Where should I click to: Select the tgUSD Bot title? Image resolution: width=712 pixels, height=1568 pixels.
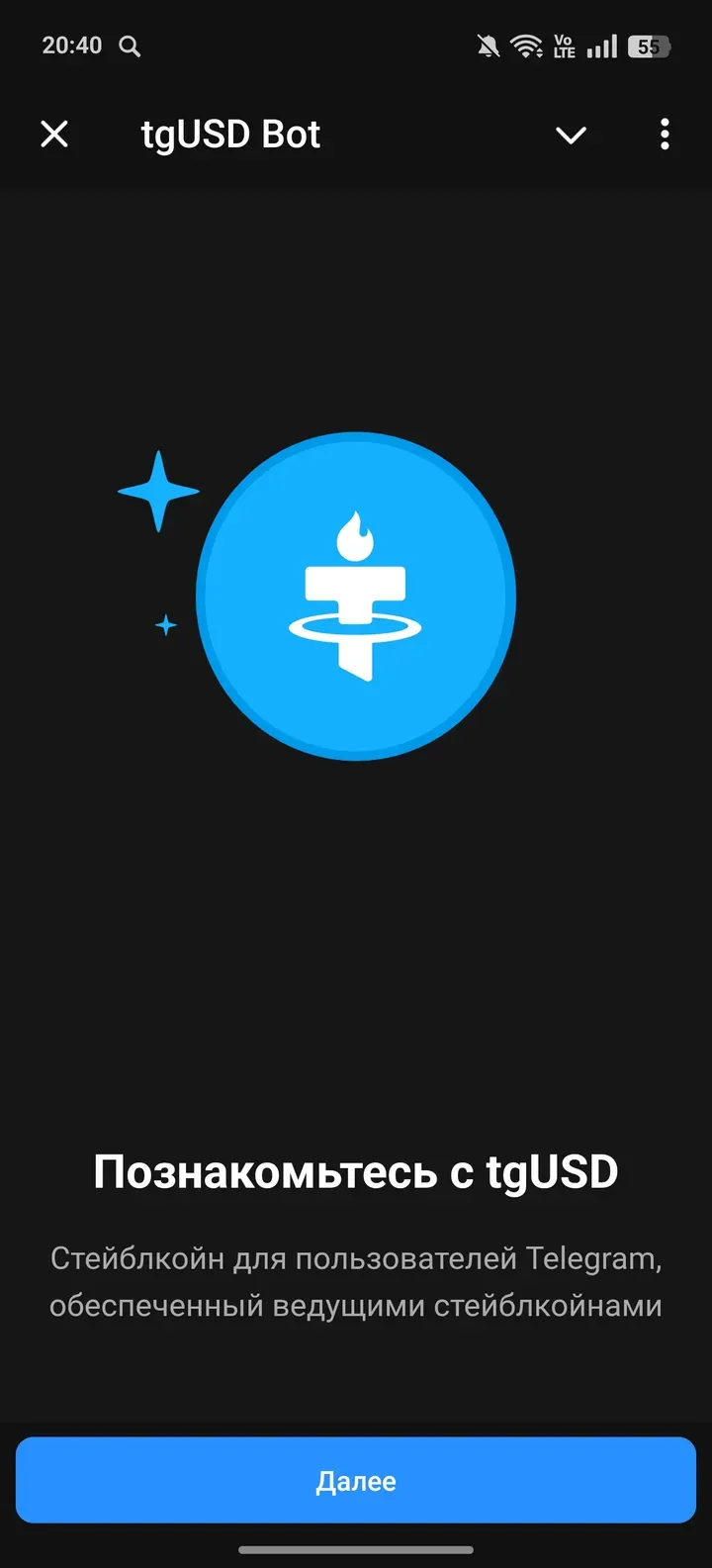[x=229, y=135]
